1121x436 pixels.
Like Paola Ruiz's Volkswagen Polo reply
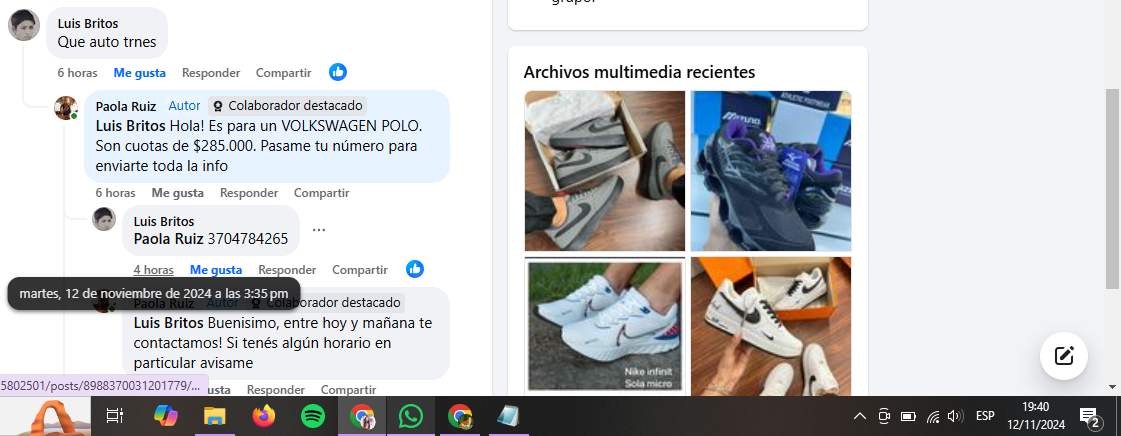[x=177, y=193]
